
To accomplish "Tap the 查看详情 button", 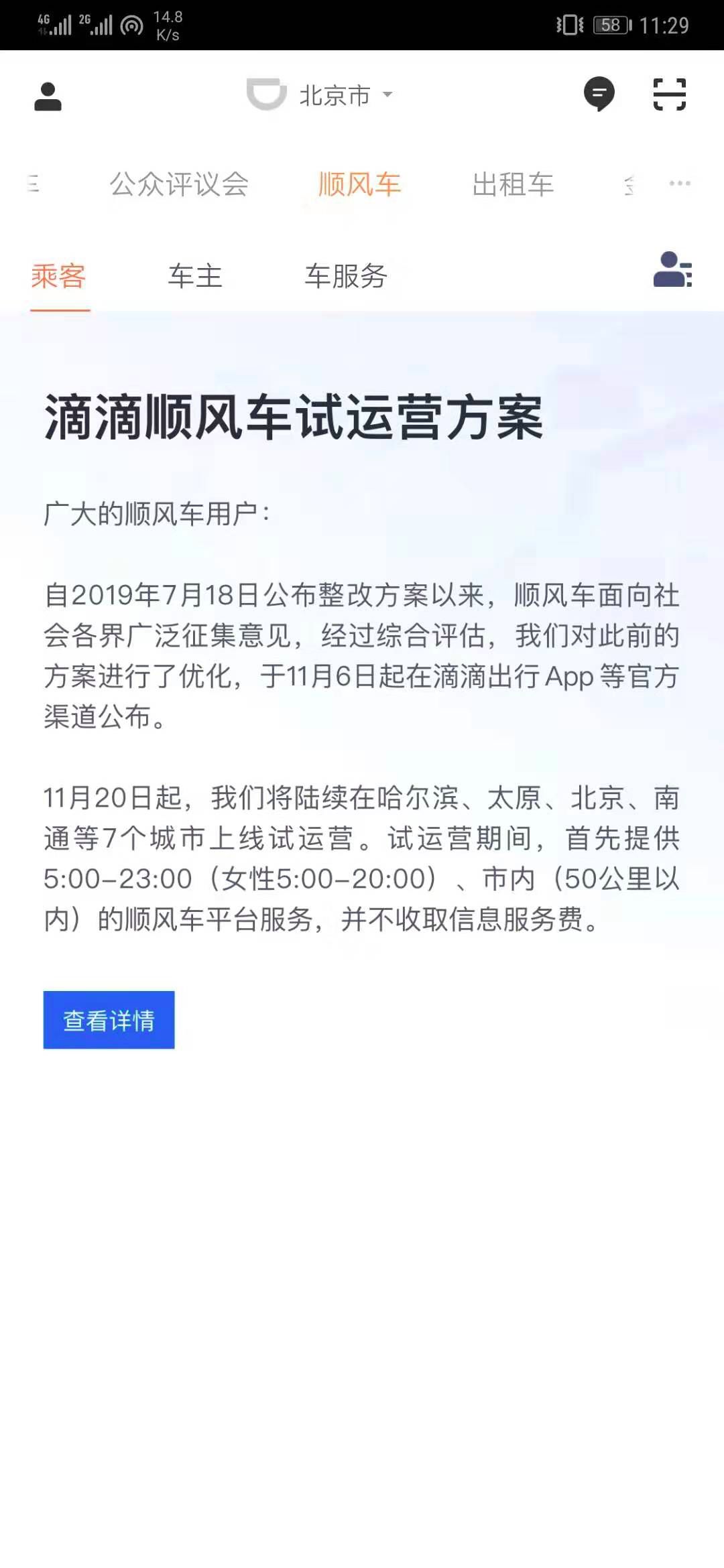I will [x=109, y=1020].
